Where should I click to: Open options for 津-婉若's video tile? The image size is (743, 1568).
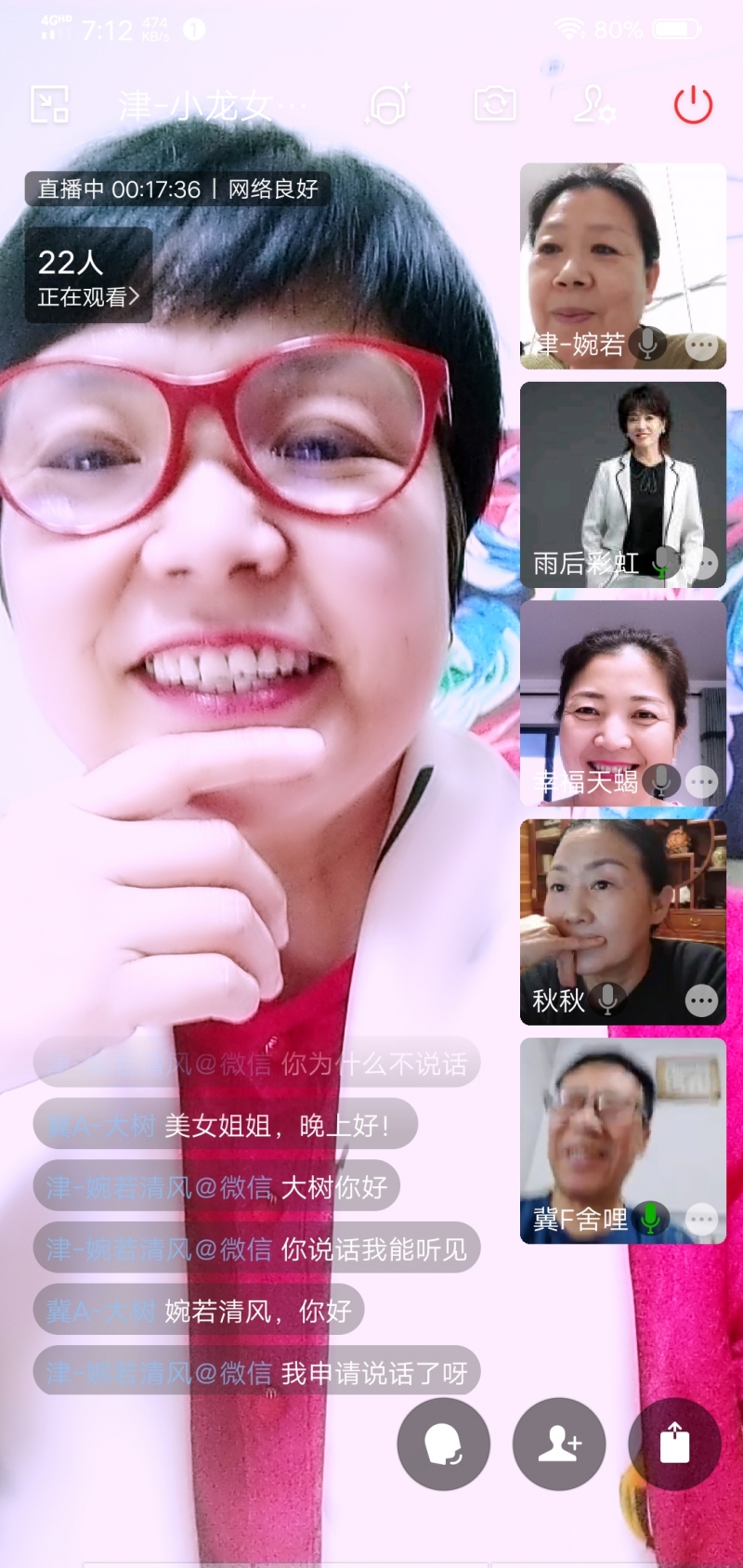coord(701,346)
